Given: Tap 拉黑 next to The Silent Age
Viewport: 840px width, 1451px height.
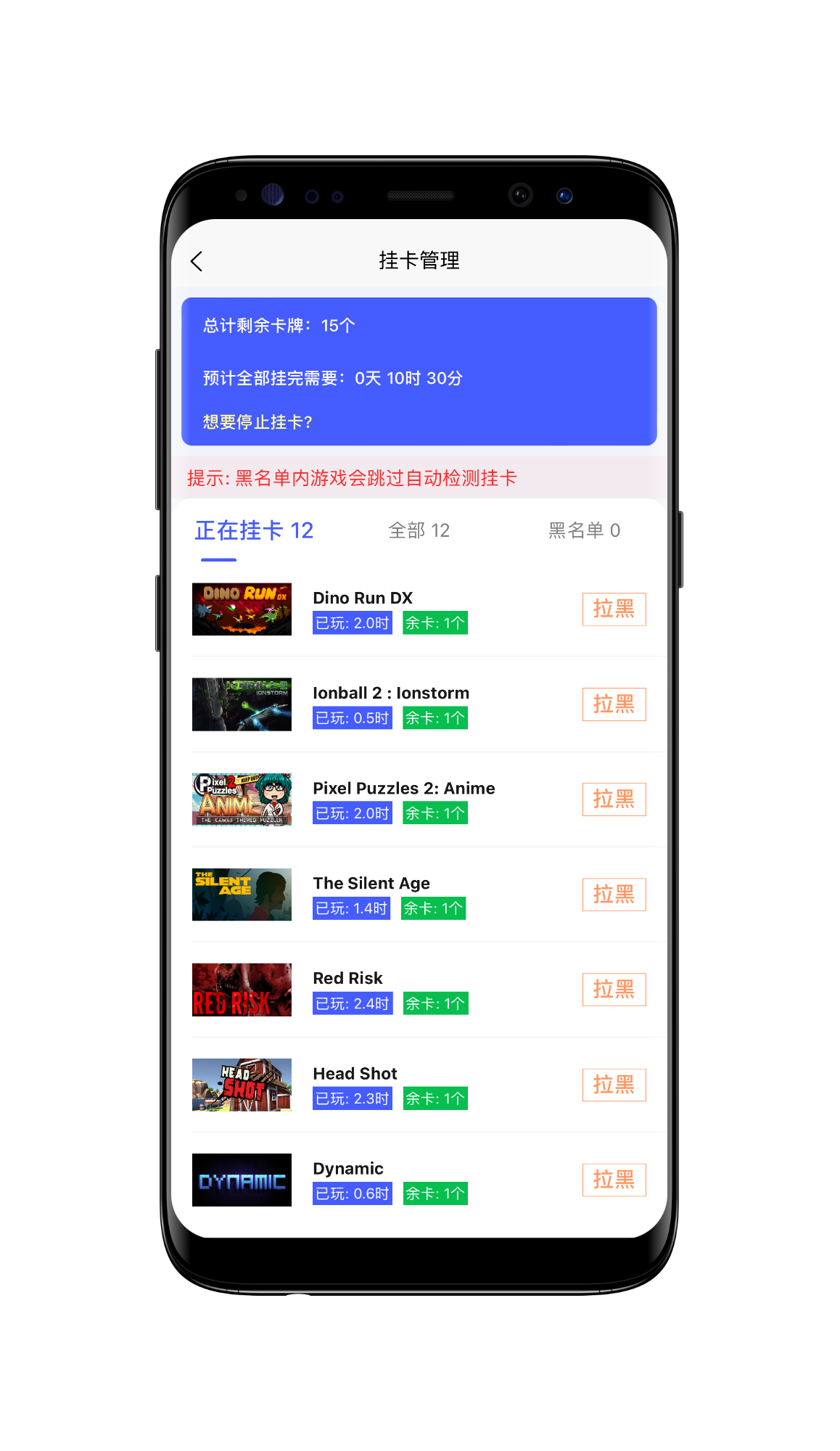Looking at the screenshot, I should pyautogui.click(x=614, y=894).
